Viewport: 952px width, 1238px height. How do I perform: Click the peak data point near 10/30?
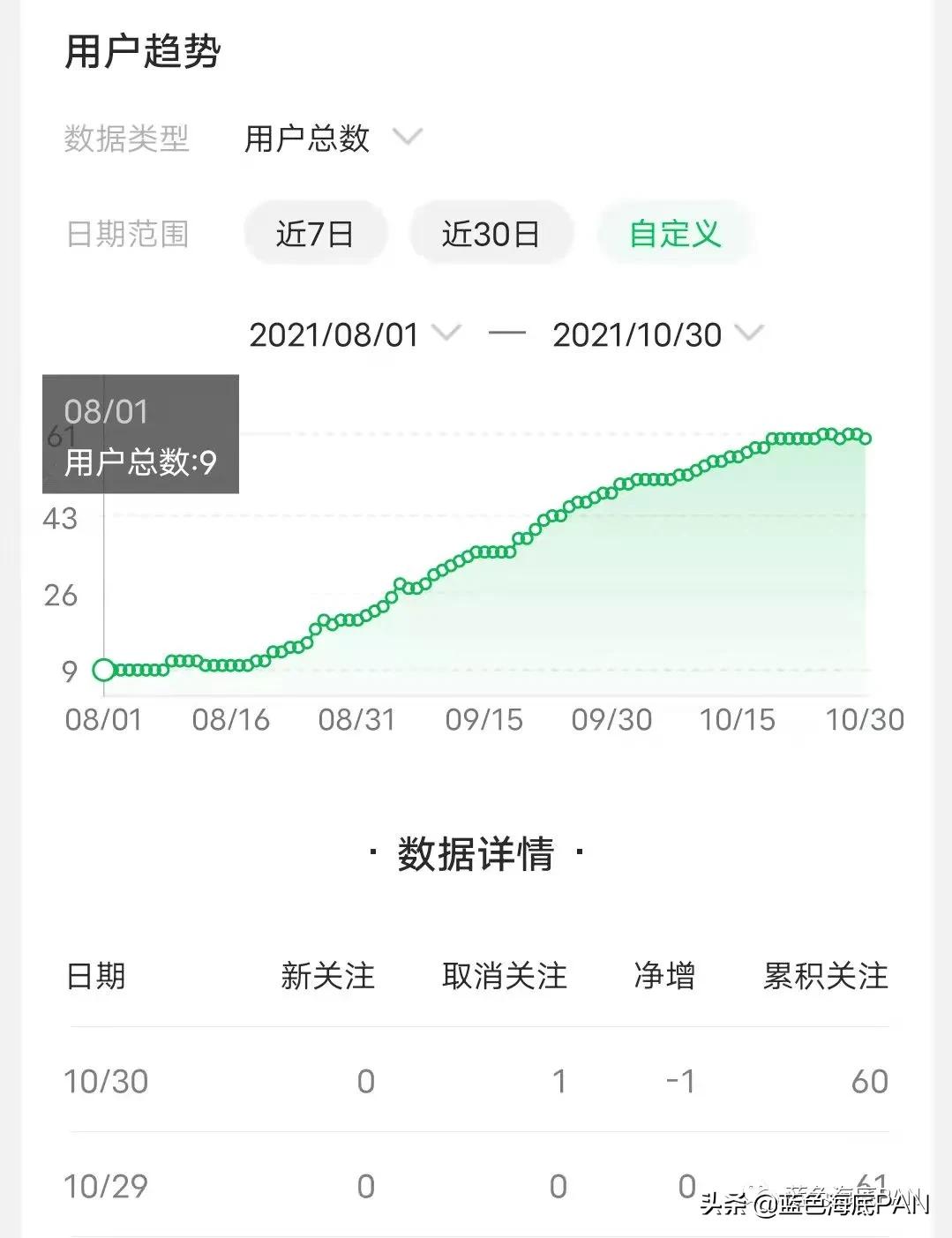829,432
